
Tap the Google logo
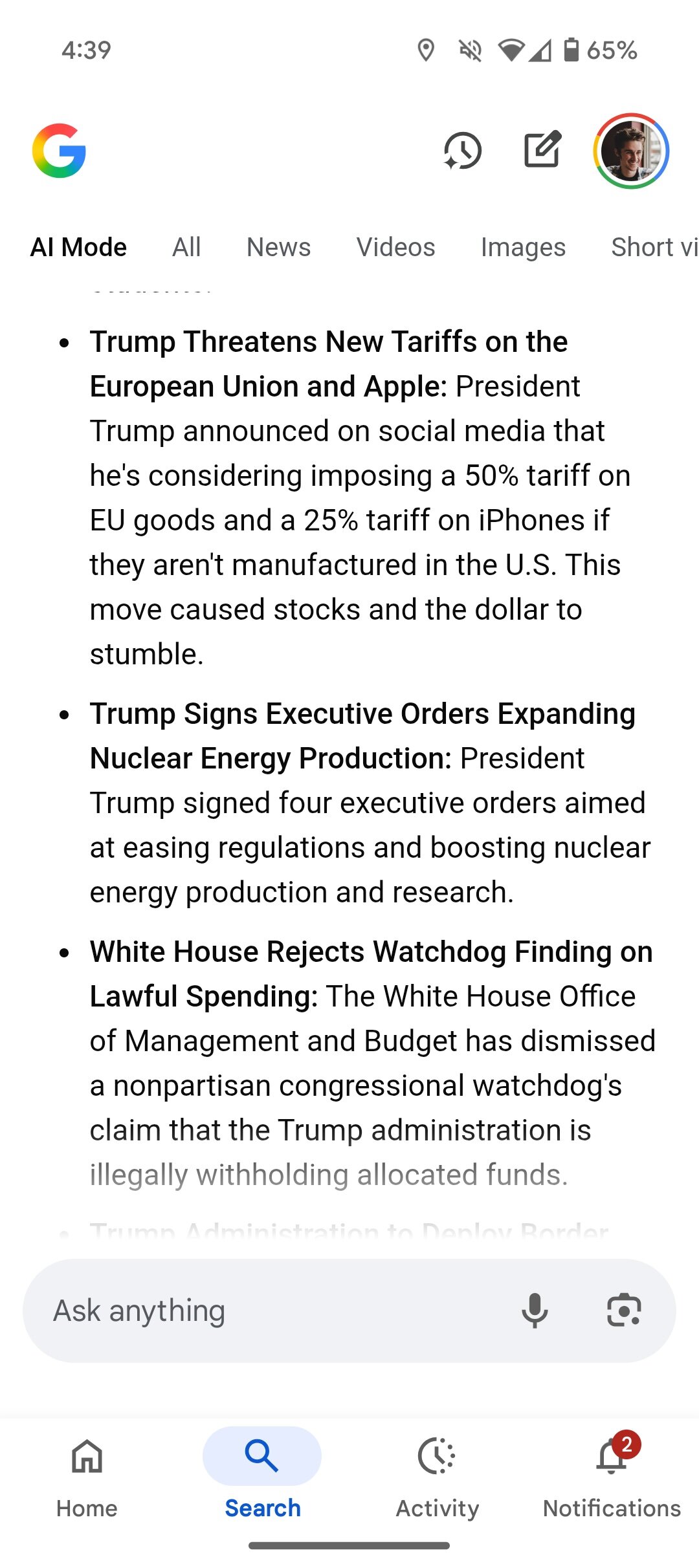pos(59,151)
